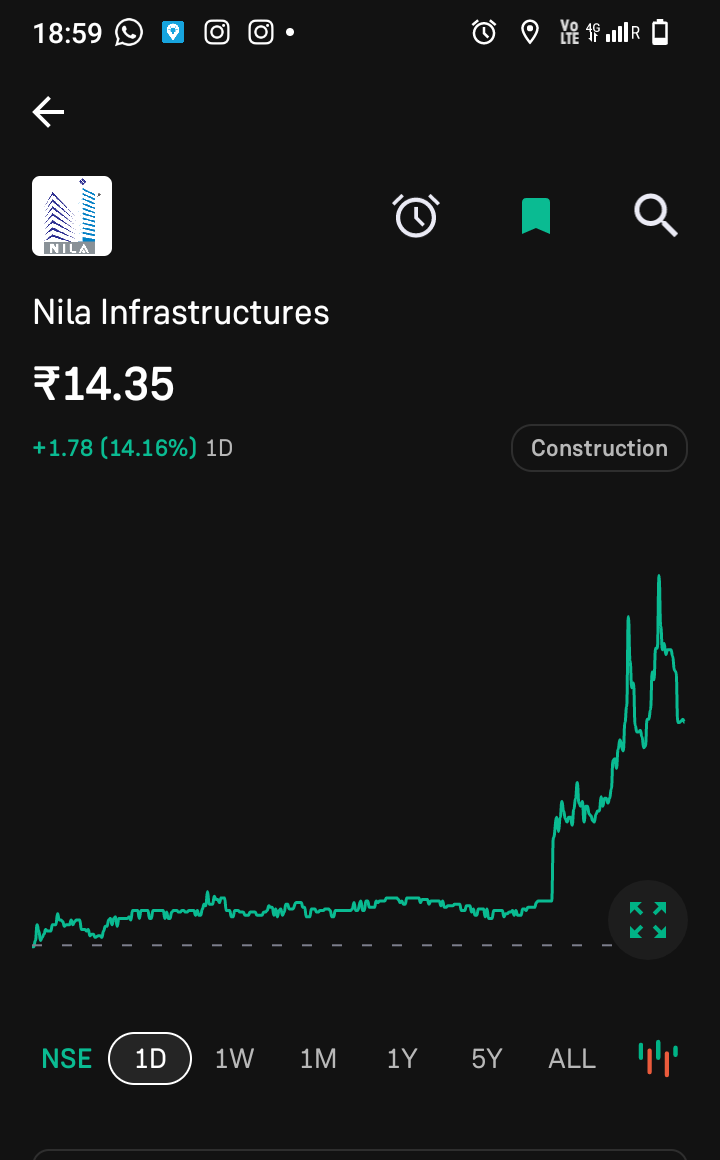Show the 1M chart range

318,1059
